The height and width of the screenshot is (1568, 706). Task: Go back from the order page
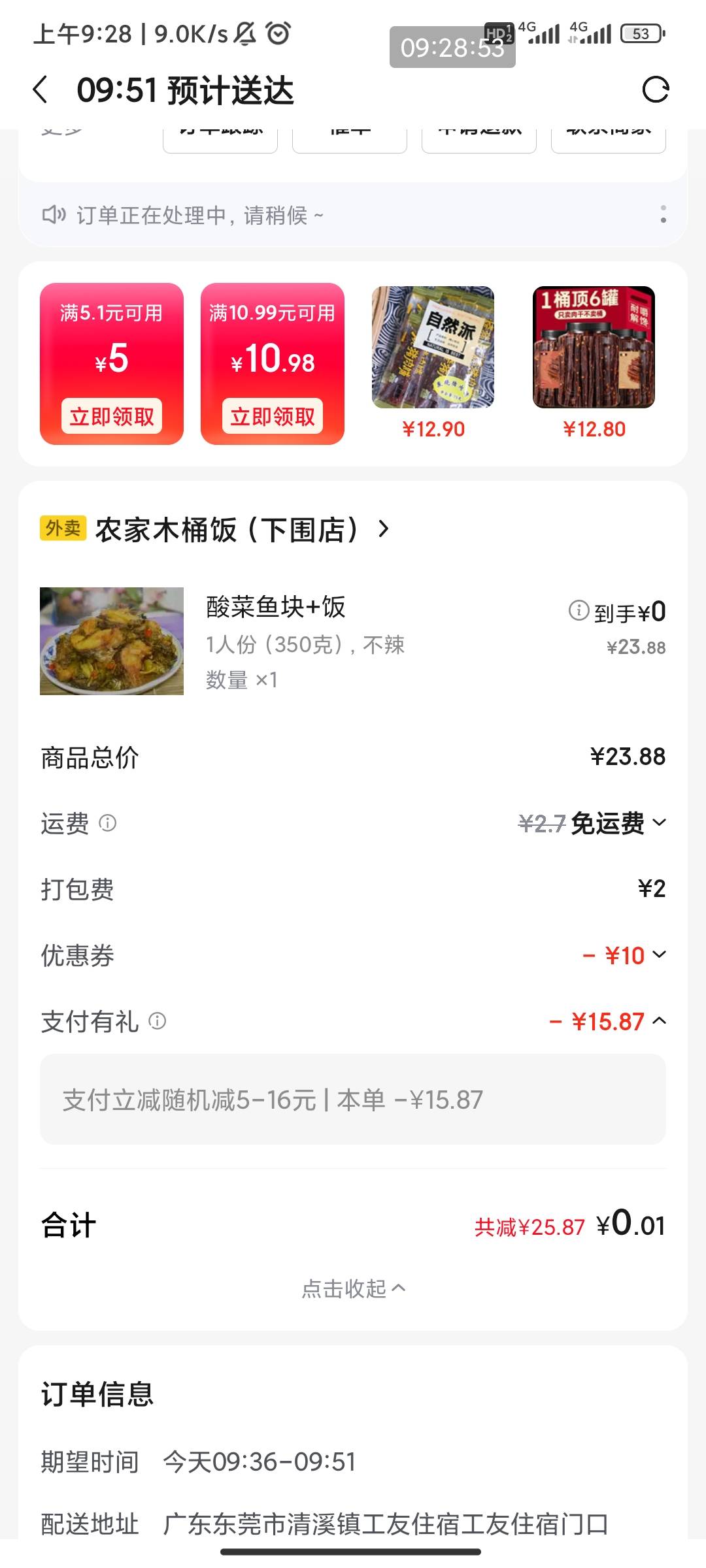click(41, 90)
